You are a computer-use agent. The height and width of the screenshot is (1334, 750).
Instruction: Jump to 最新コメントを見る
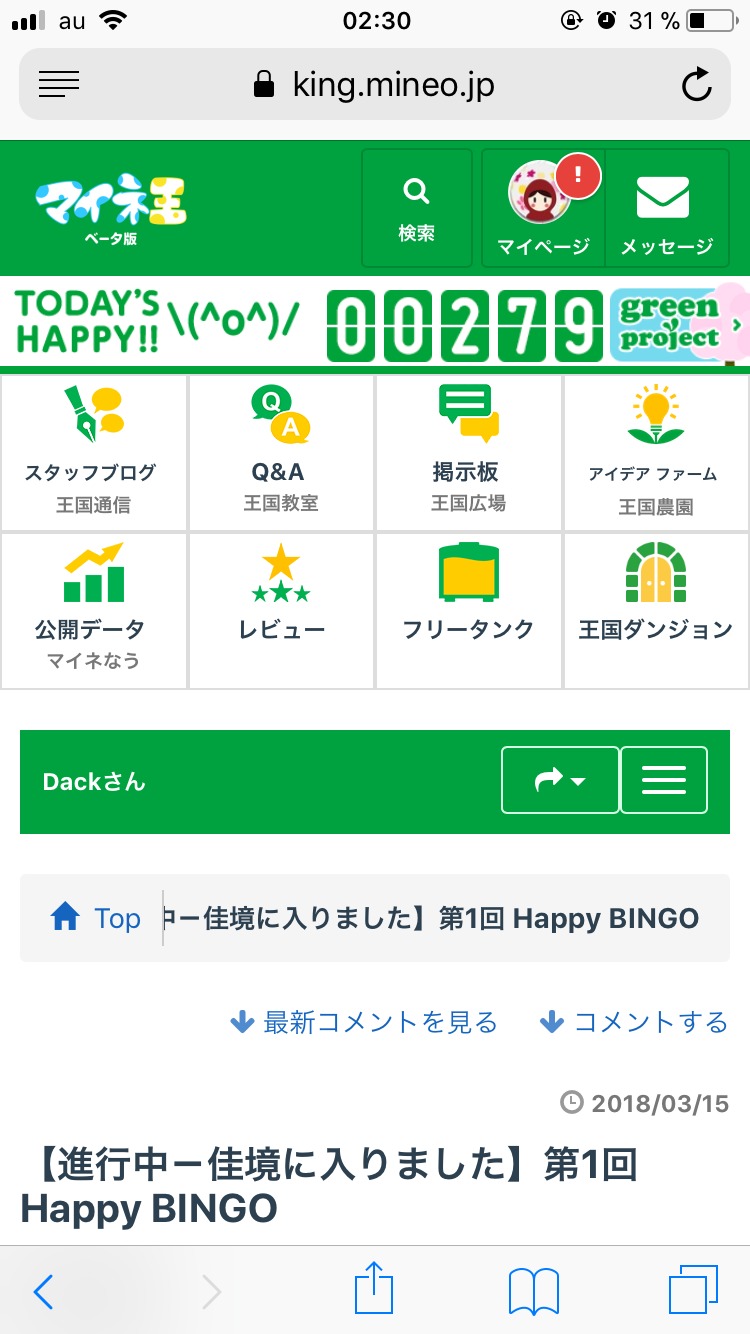tap(364, 1022)
